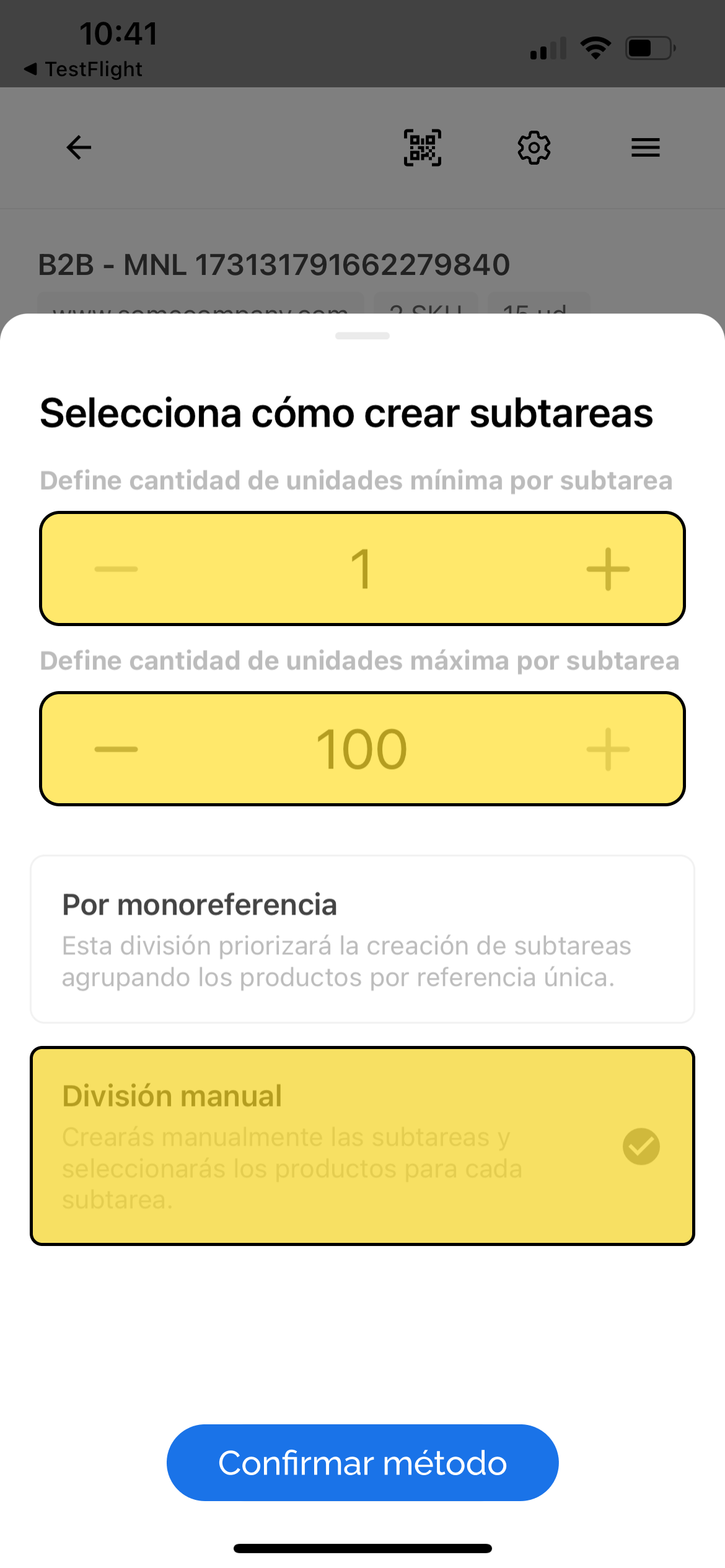Tap the B2B - MNL task title

[273, 264]
